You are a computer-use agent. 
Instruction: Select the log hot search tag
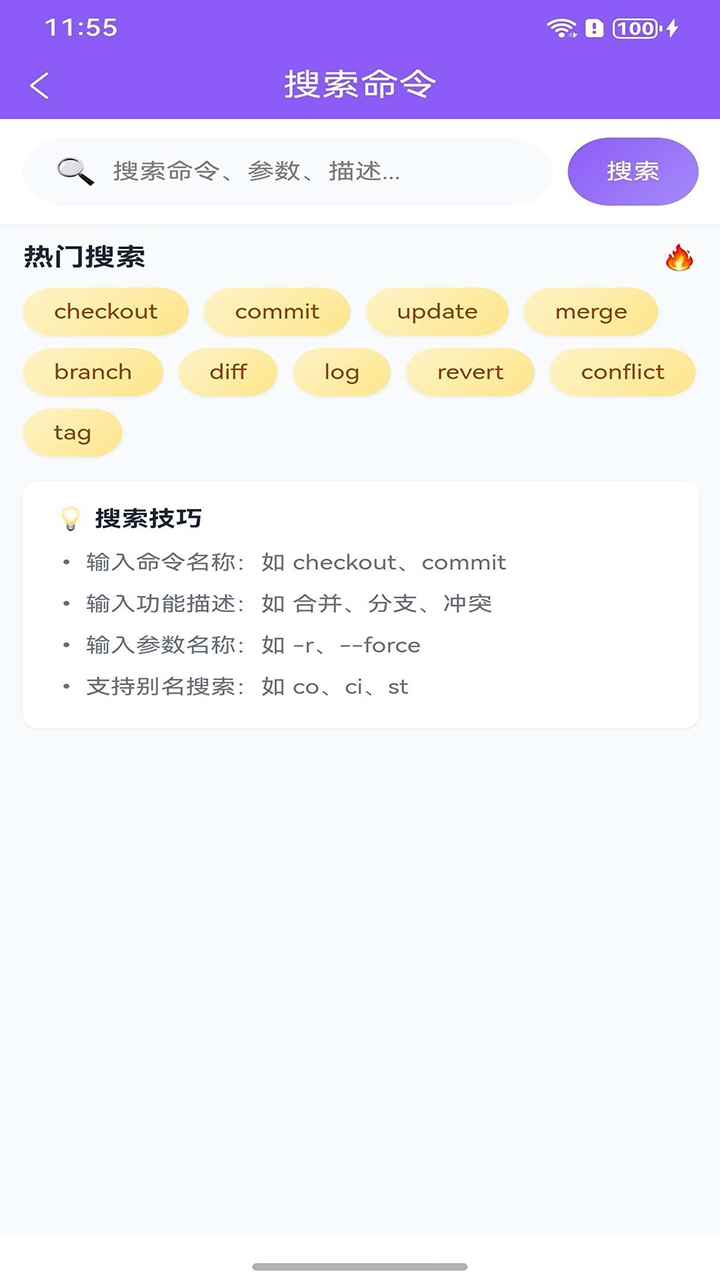point(342,372)
